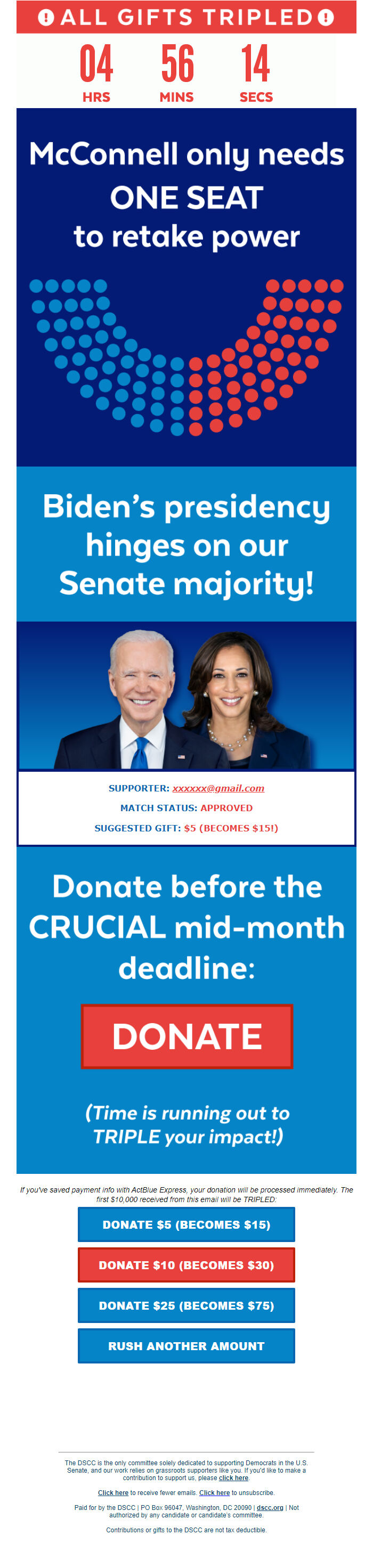Select Donate $10 (becomes $30)
373x1568 pixels.
click(x=186, y=1264)
